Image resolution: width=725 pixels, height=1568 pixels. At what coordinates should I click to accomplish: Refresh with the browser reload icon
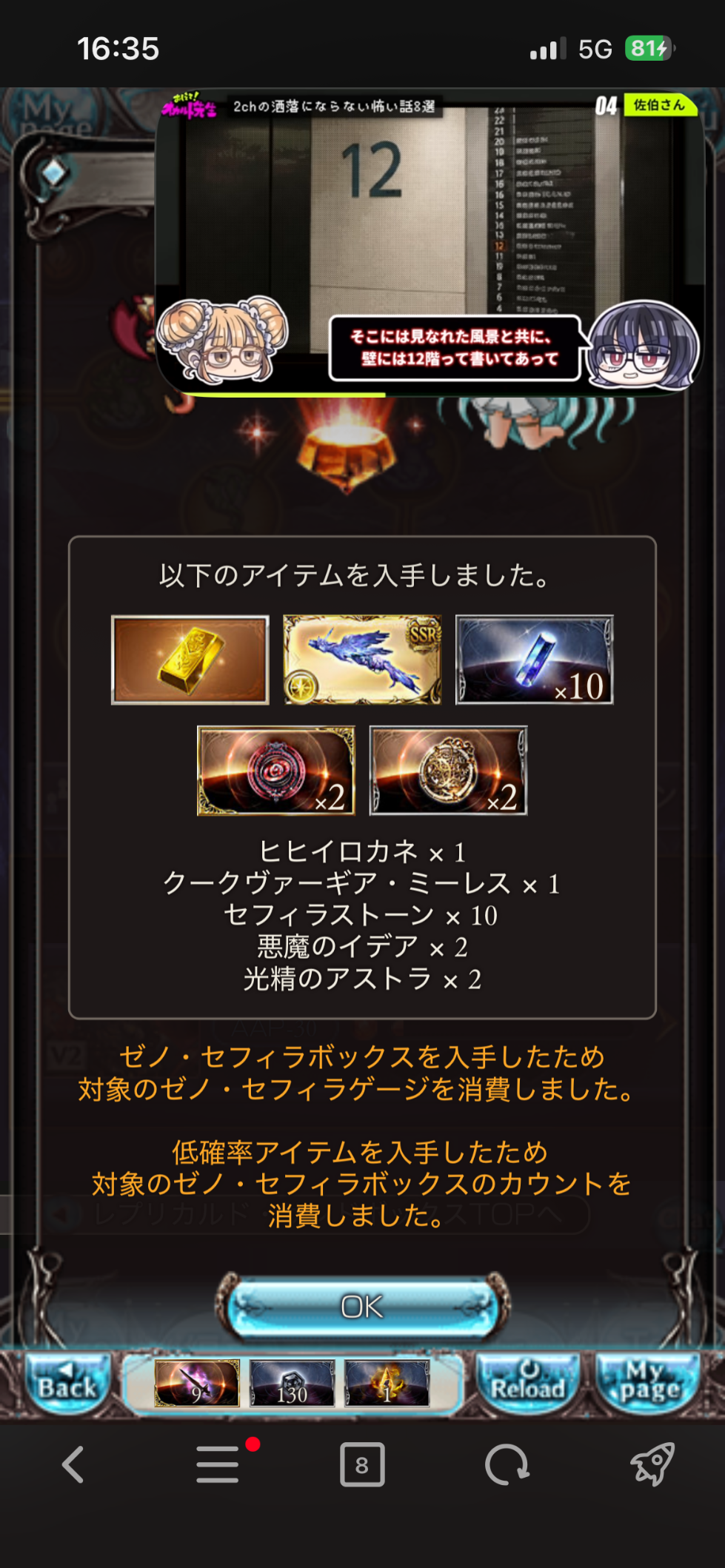point(507,1464)
